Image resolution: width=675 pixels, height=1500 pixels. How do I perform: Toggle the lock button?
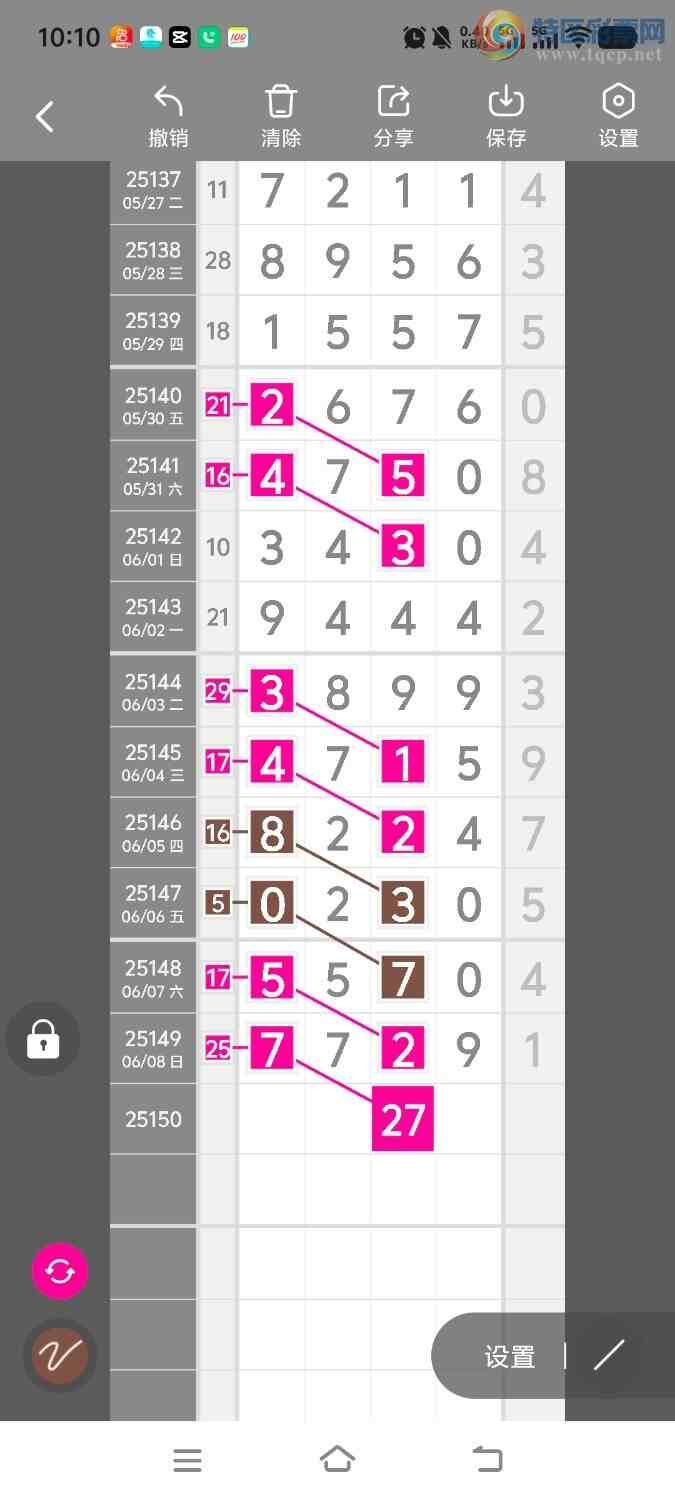point(43,1039)
